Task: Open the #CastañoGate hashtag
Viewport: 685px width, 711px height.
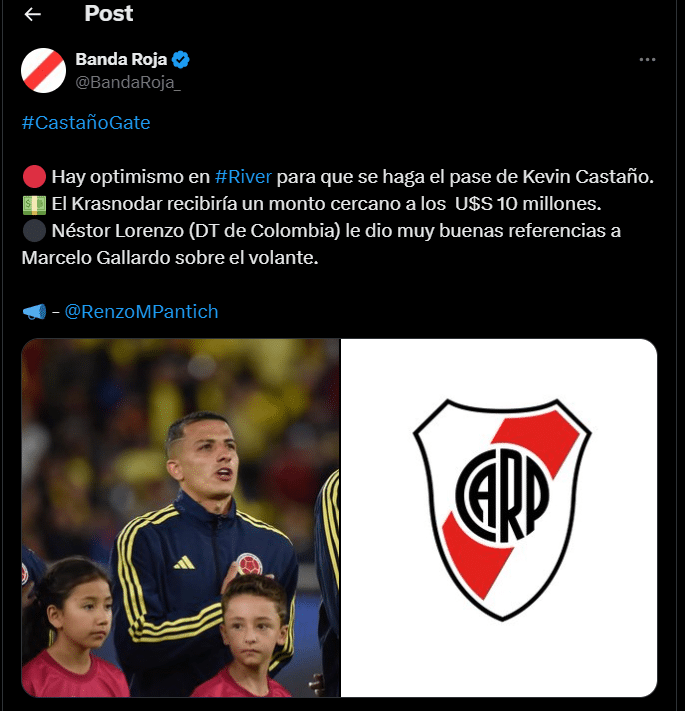Action: 85,123
